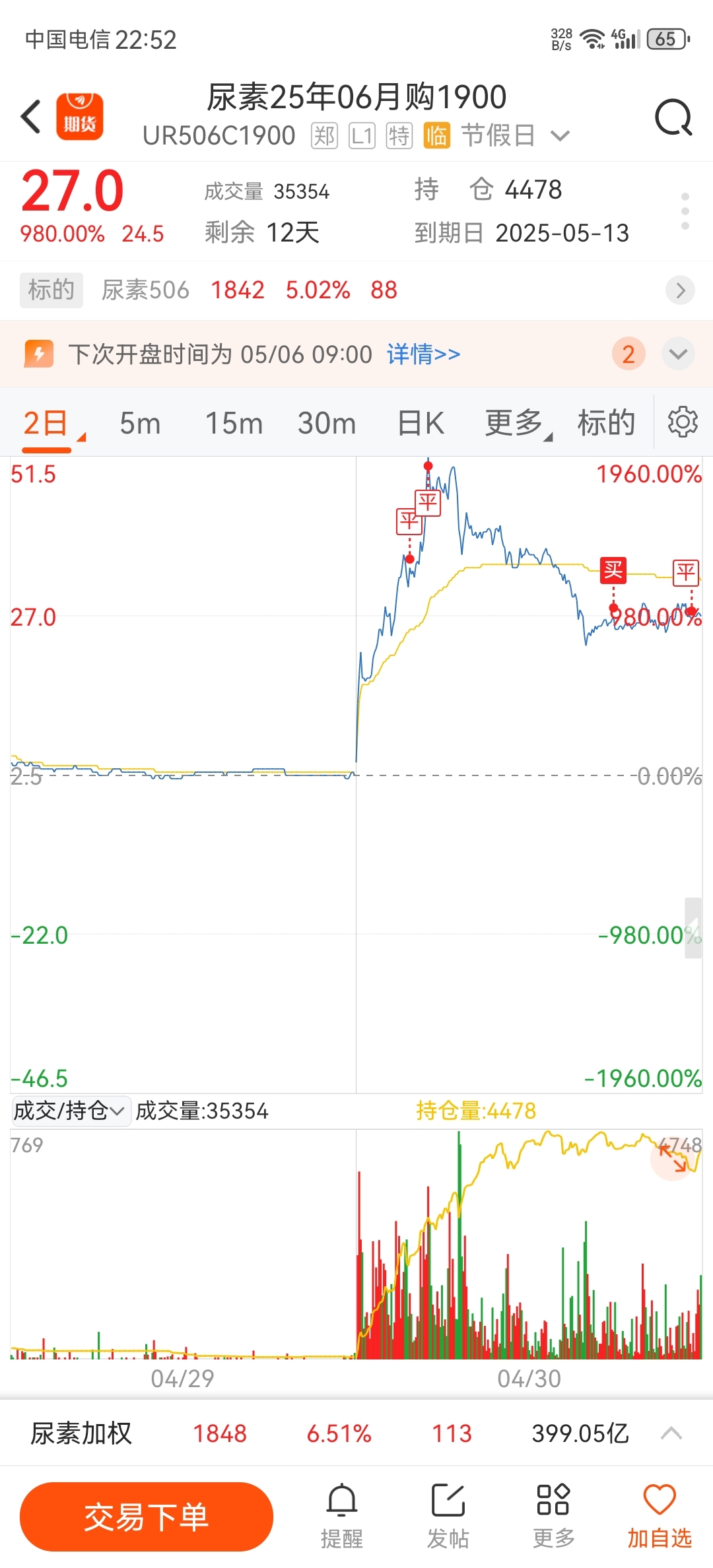Set a 提醒 price alert
The width and height of the screenshot is (713, 1568).
click(342, 1516)
